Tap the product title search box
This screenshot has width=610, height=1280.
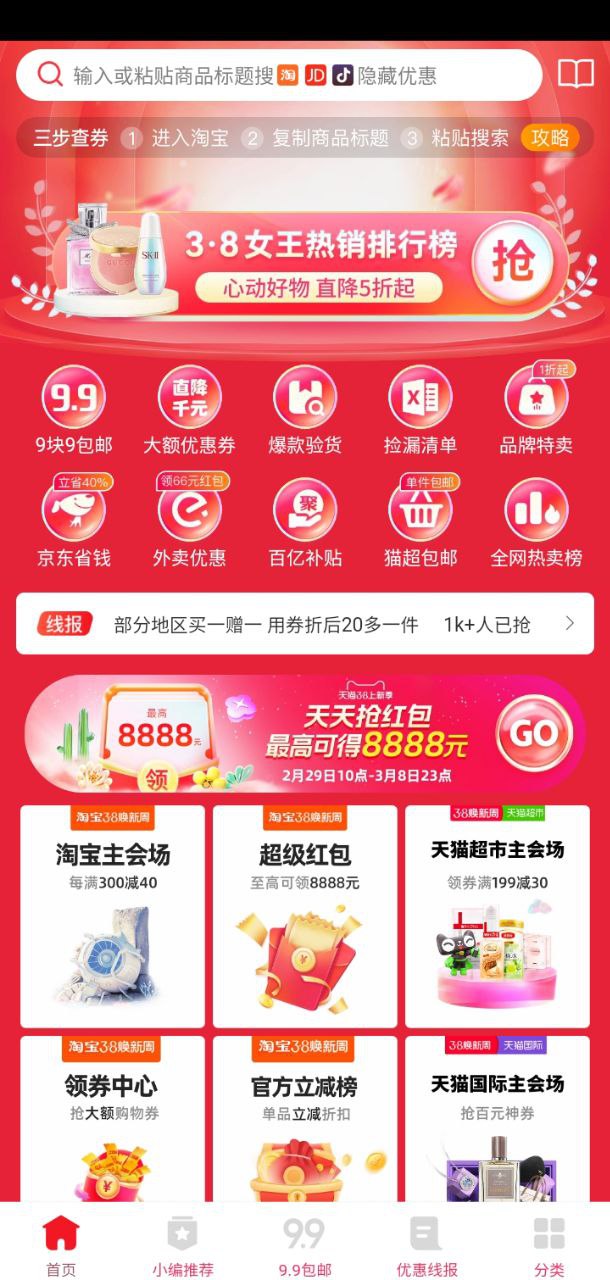tap(279, 75)
